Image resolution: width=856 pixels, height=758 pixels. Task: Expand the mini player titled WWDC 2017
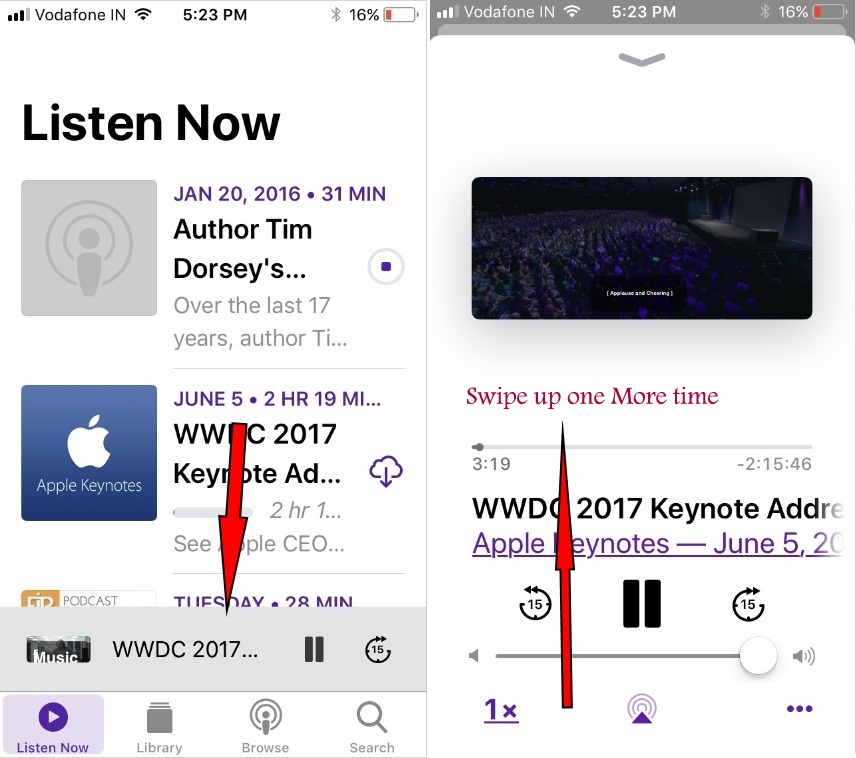pyautogui.click(x=185, y=649)
